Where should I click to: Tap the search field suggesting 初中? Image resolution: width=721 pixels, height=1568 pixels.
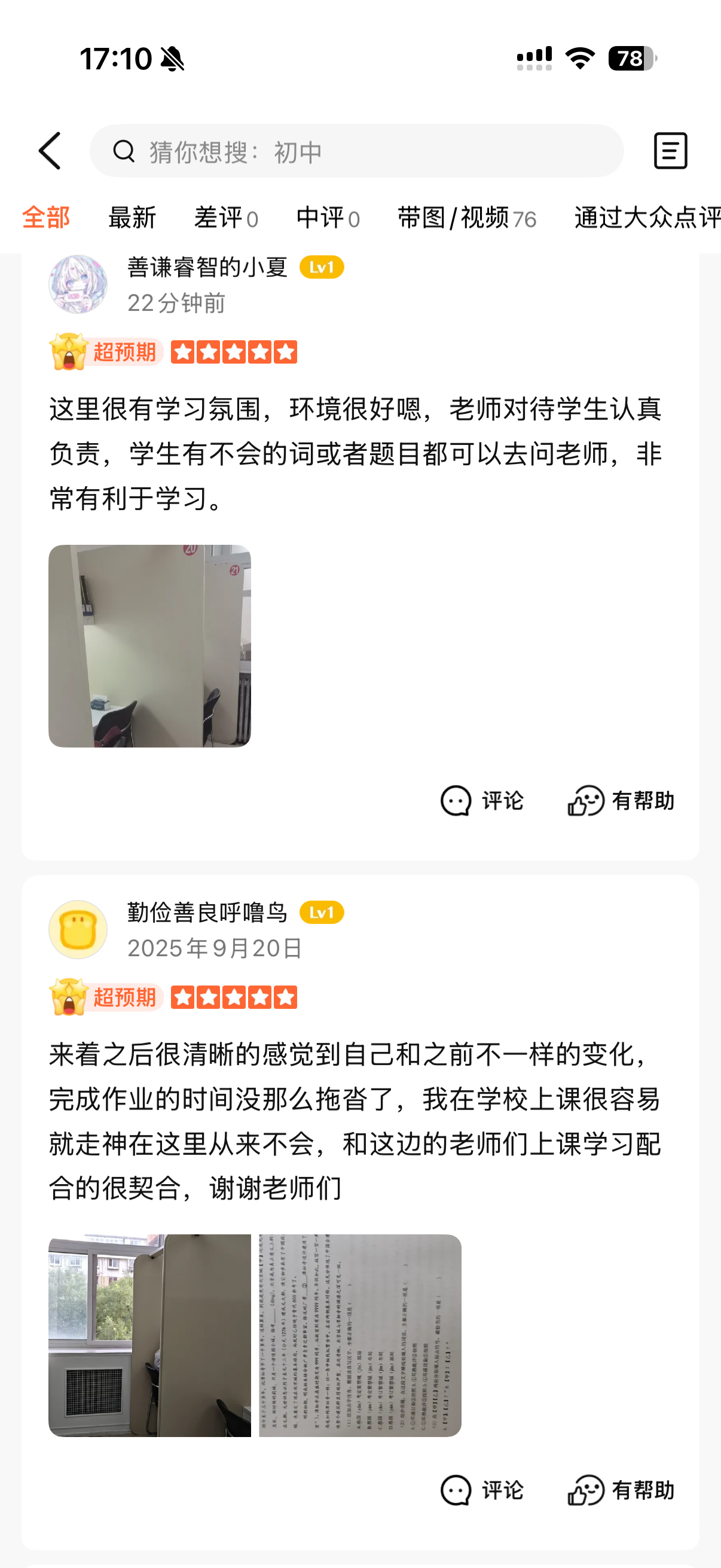(356, 151)
